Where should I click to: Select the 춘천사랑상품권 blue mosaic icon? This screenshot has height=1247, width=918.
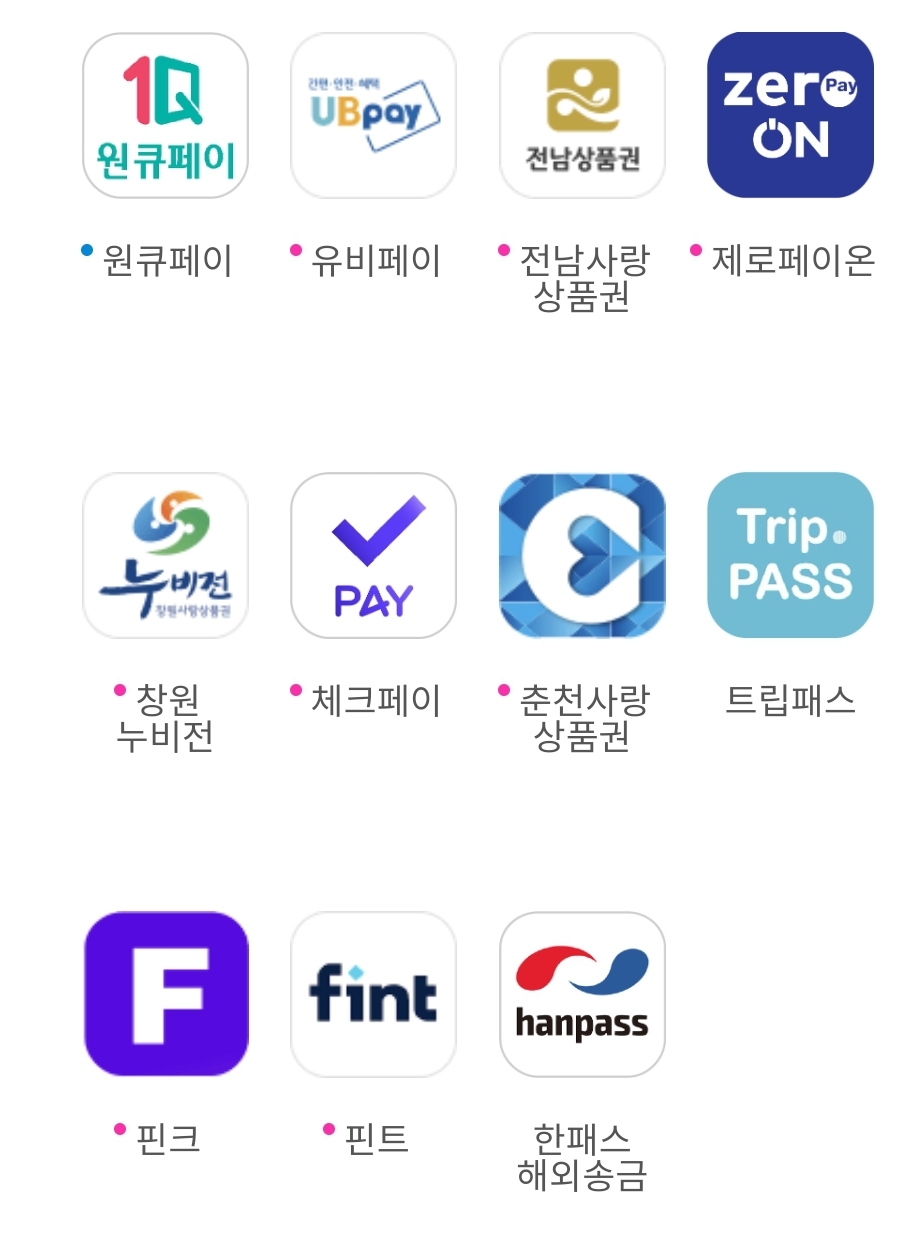(x=582, y=555)
